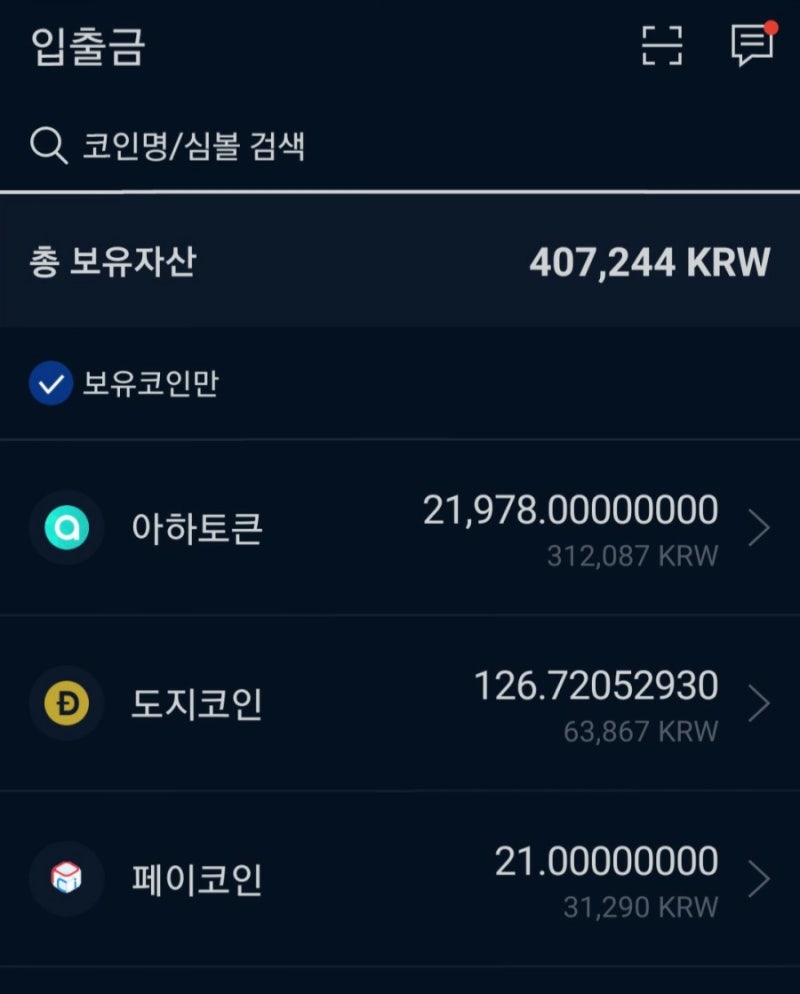Viewport: 800px width, 994px height.
Task: Tap the total asset value 407,244 KRW
Action: point(648,262)
